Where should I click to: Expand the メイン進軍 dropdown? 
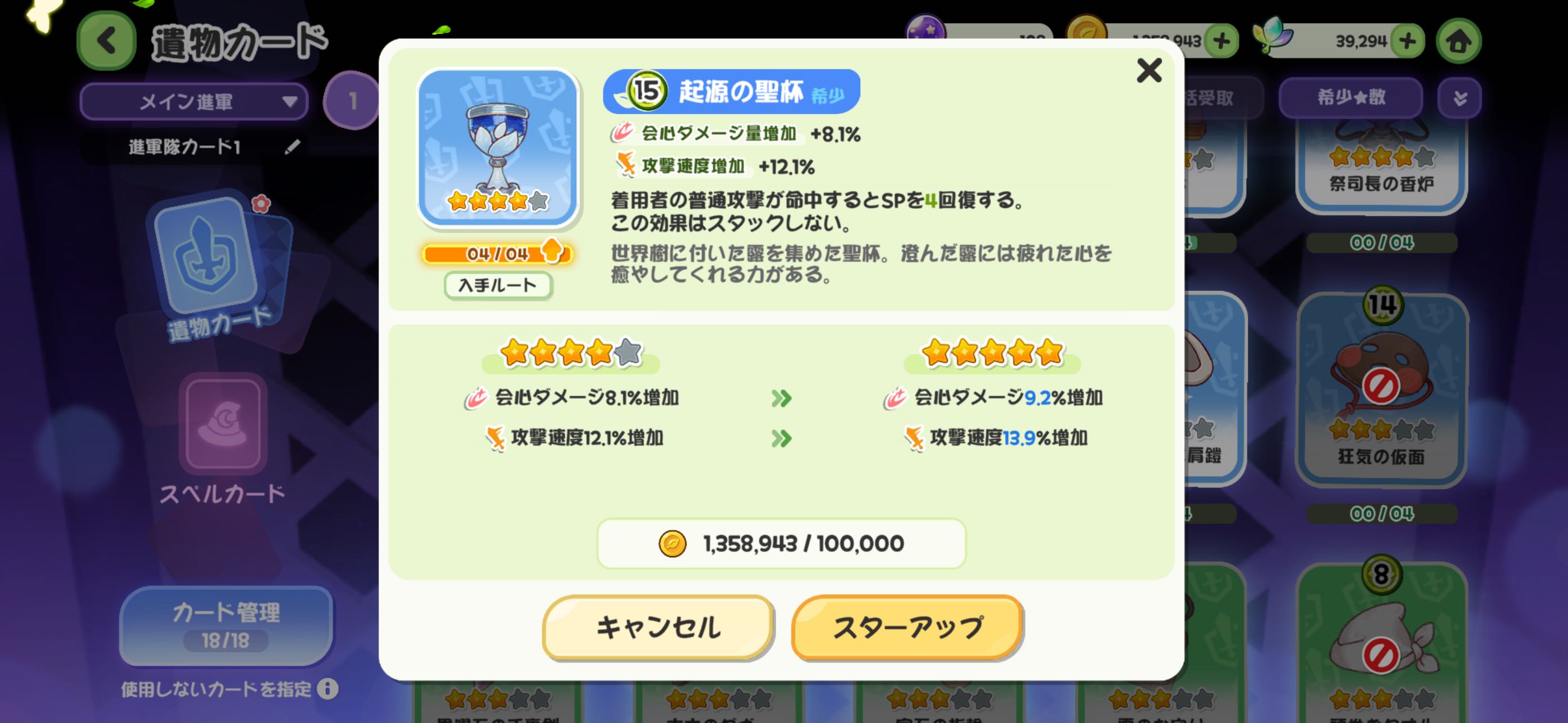pyautogui.click(x=193, y=101)
